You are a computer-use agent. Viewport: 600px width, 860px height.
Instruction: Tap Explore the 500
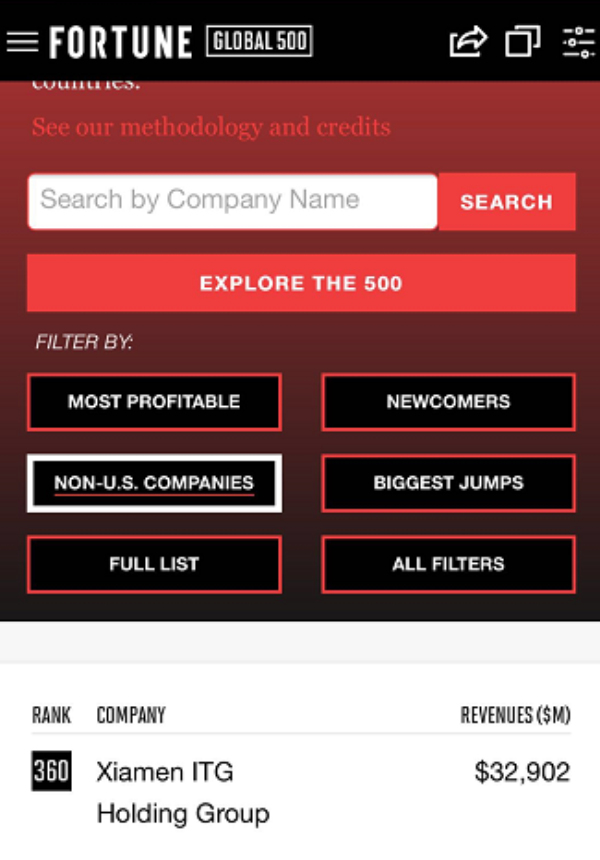coord(301,283)
